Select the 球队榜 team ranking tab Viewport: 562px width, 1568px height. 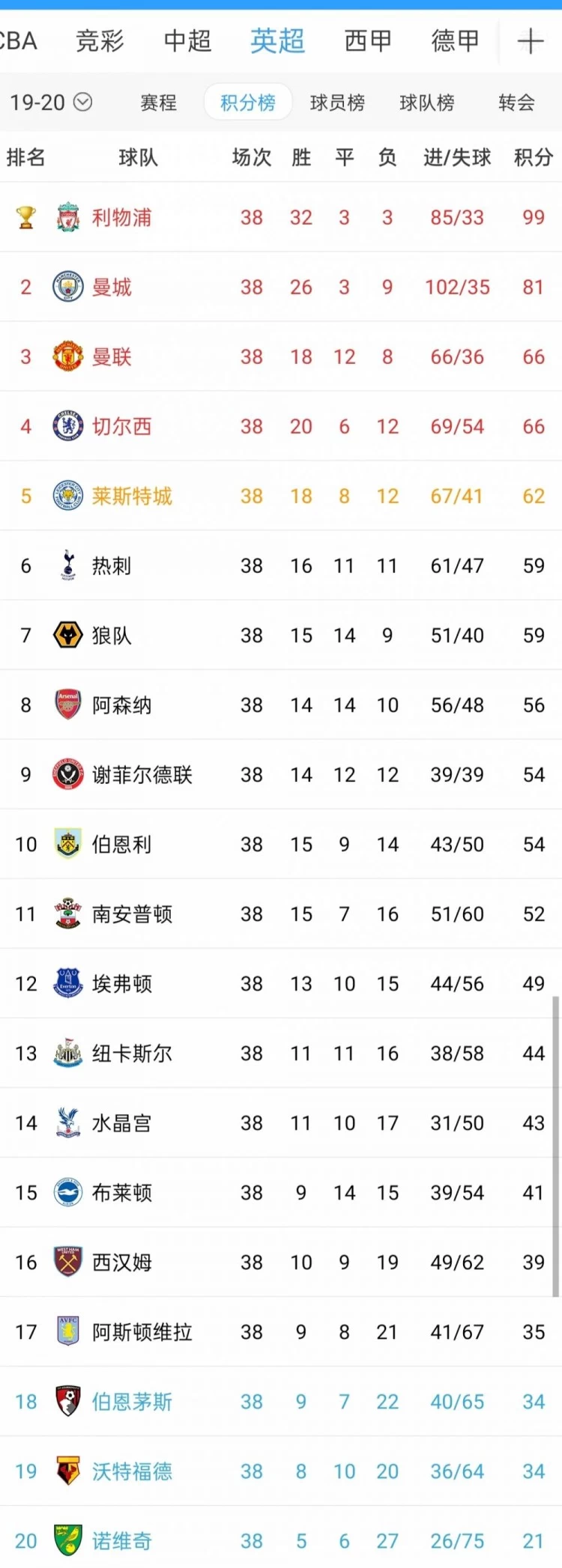(427, 103)
